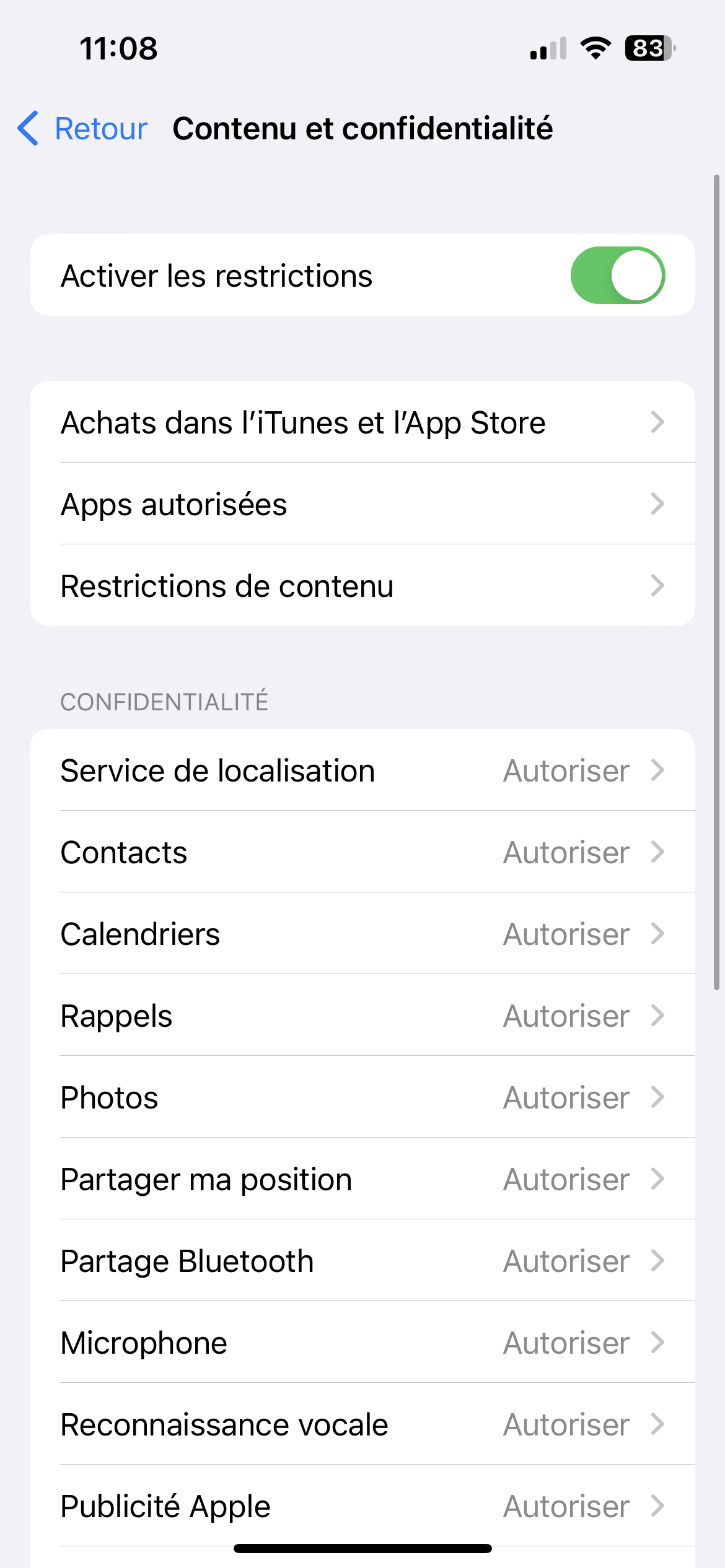Open Service de localisation privacy setting

click(362, 771)
